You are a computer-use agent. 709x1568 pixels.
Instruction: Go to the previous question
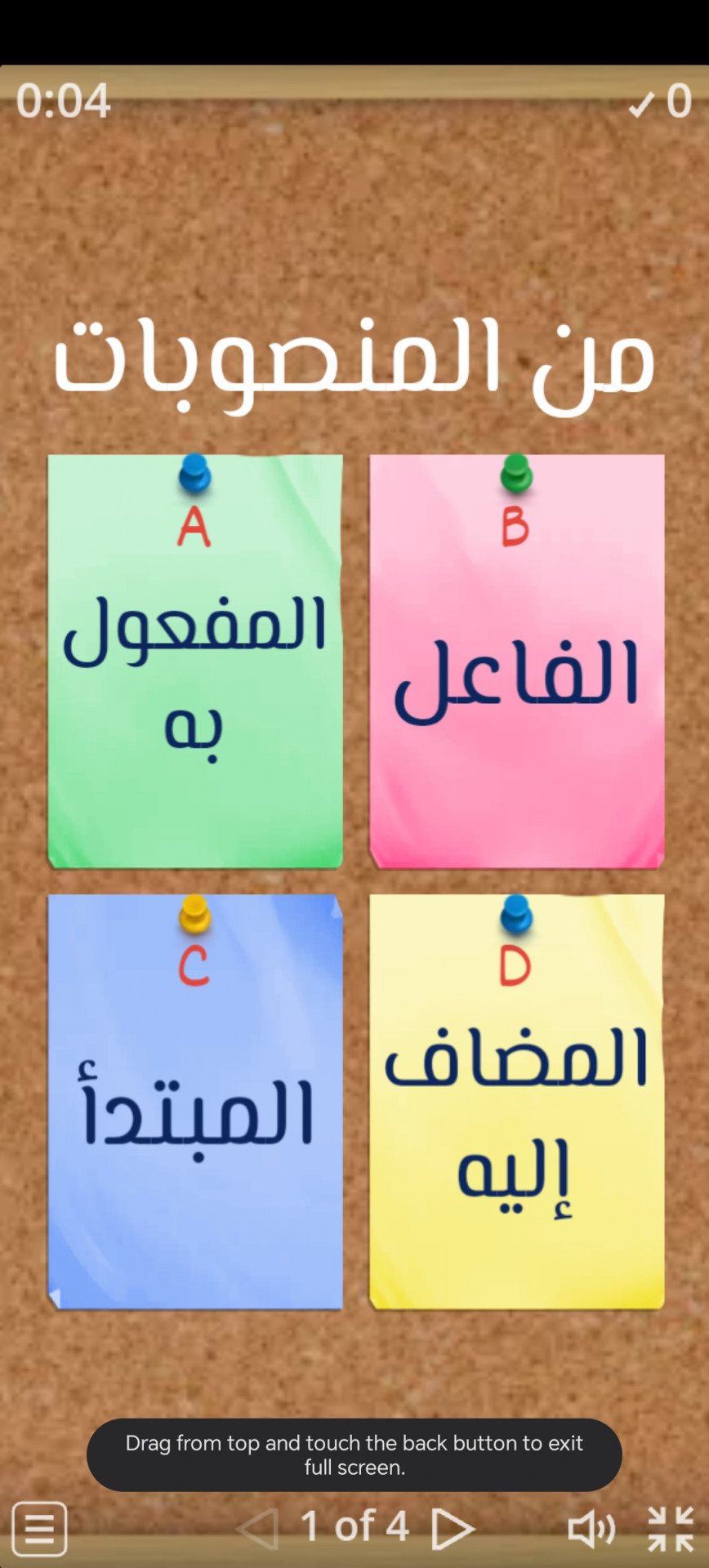(x=258, y=1527)
